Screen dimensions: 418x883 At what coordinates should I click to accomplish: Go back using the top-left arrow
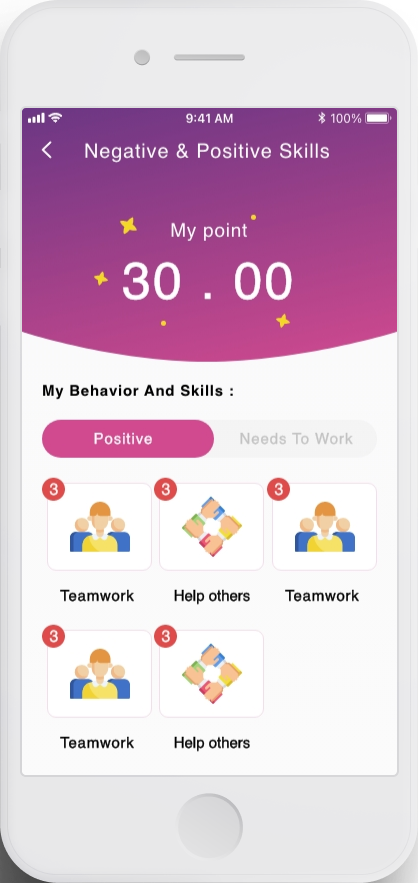point(47,150)
